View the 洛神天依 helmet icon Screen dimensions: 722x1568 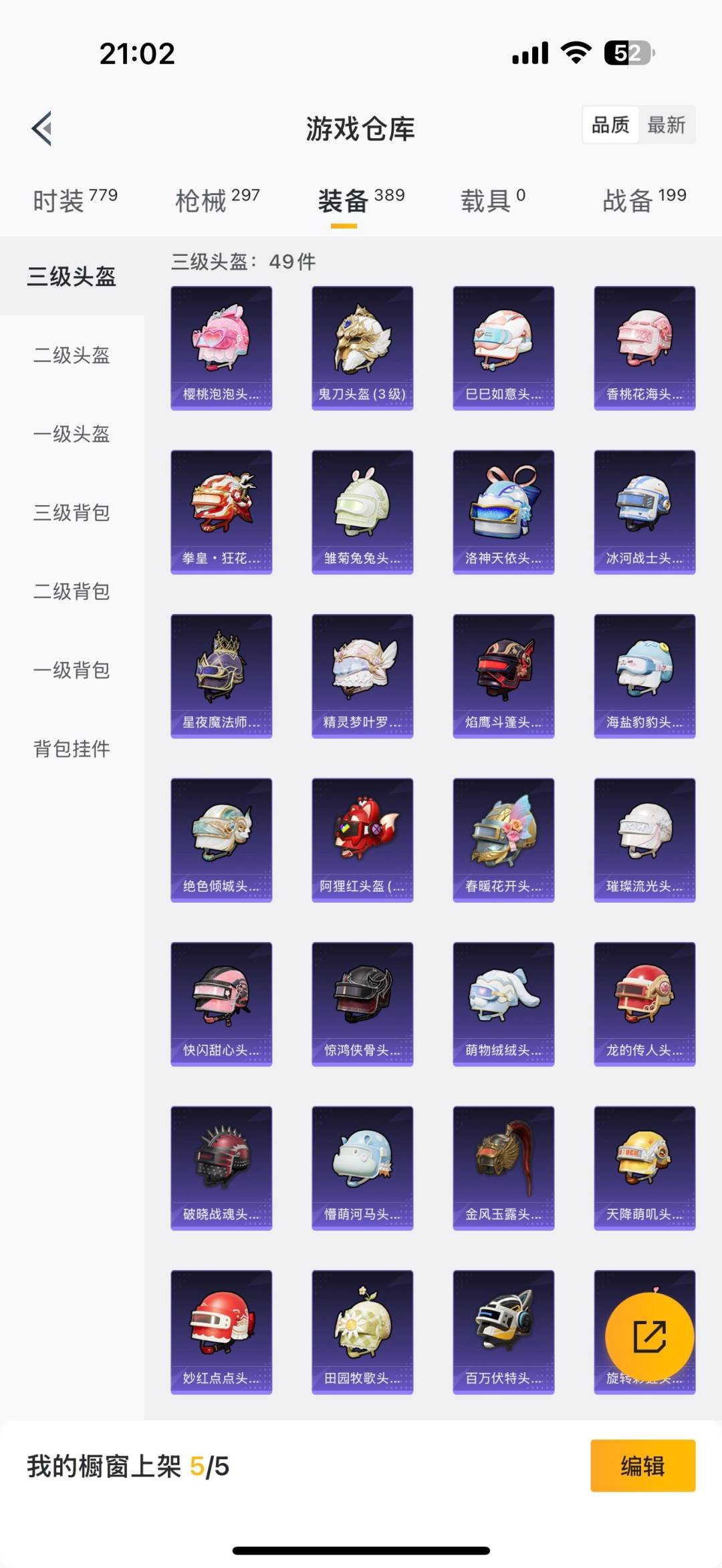[x=503, y=508]
